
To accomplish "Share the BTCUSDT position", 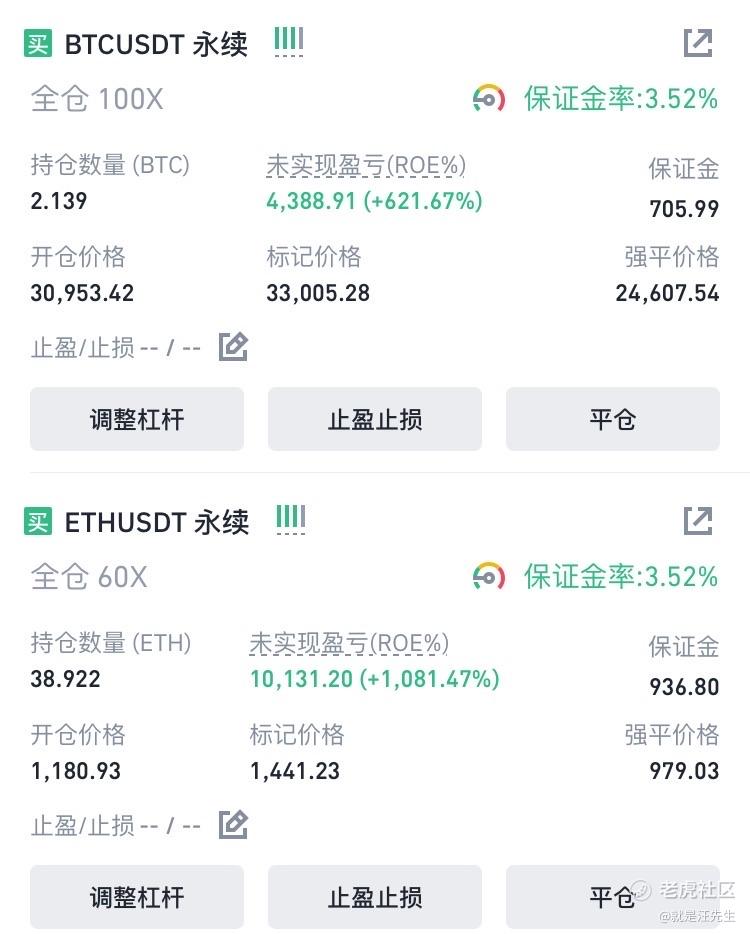I will click(x=697, y=43).
